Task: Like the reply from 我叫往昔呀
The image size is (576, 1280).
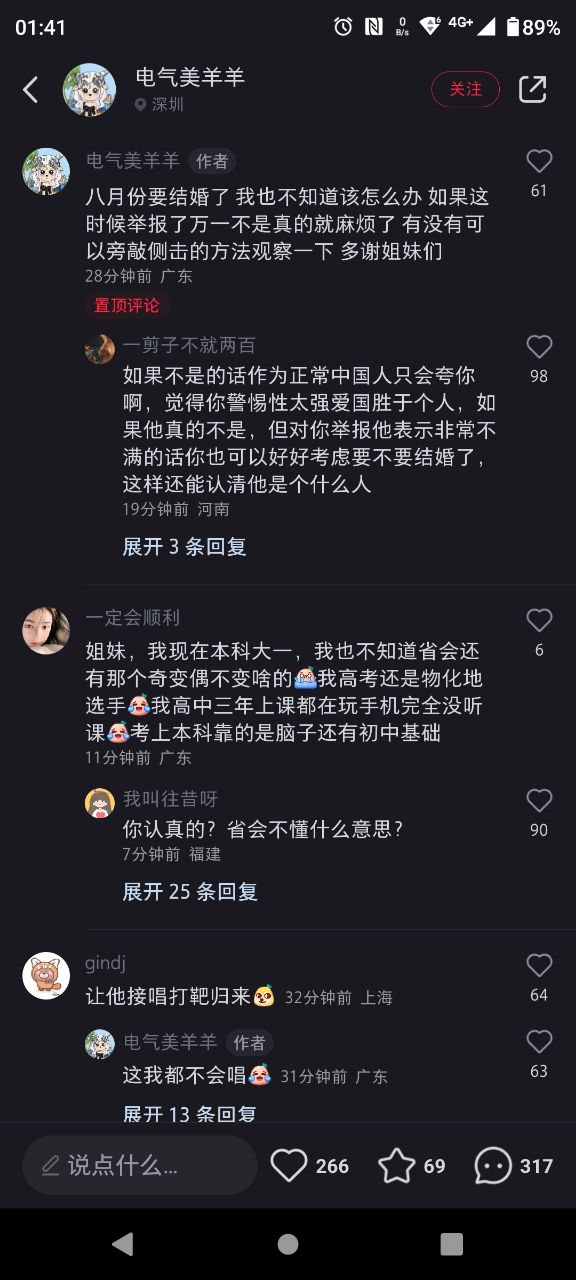Action: pos(539,800)
